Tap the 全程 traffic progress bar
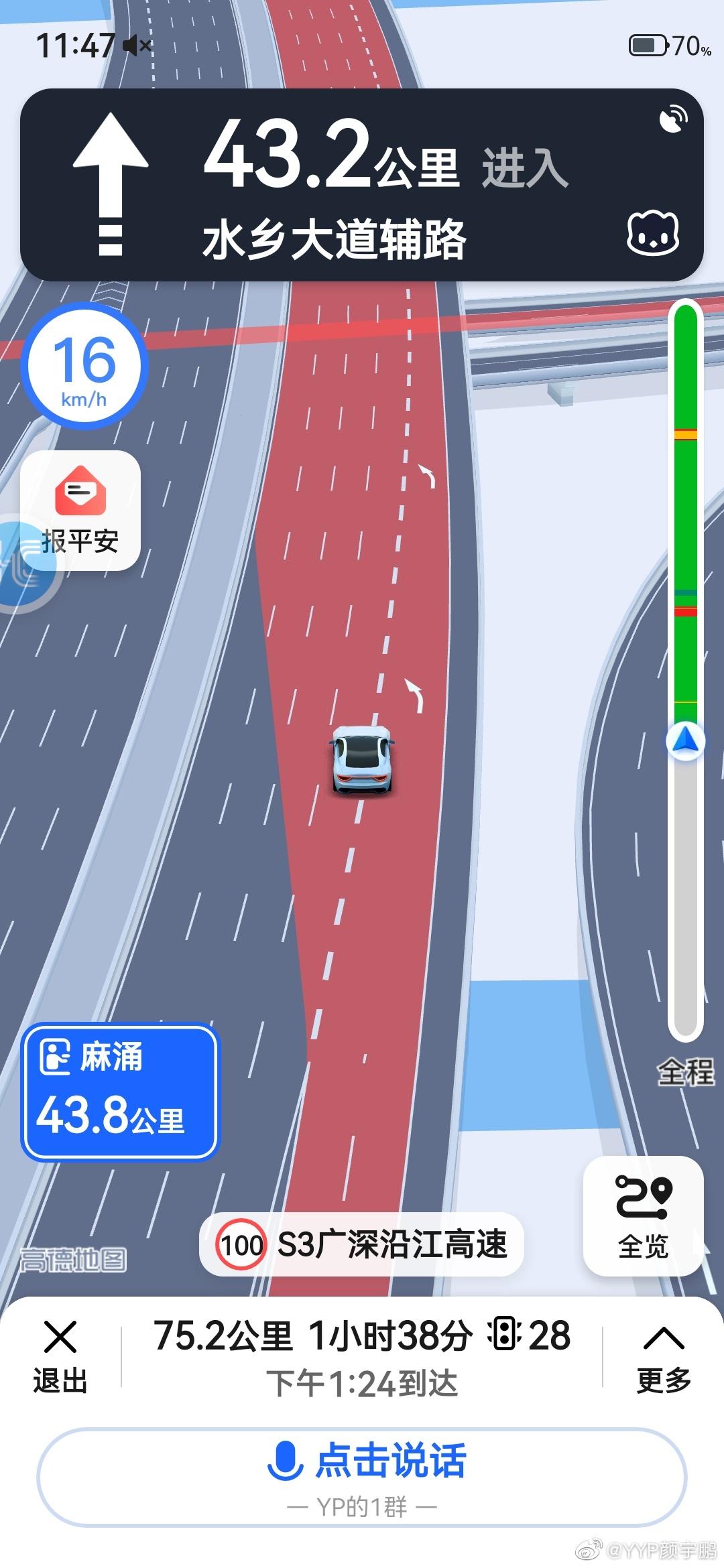Image resolution: width=724 pixels, height=1568 pixels. (685, 670)
